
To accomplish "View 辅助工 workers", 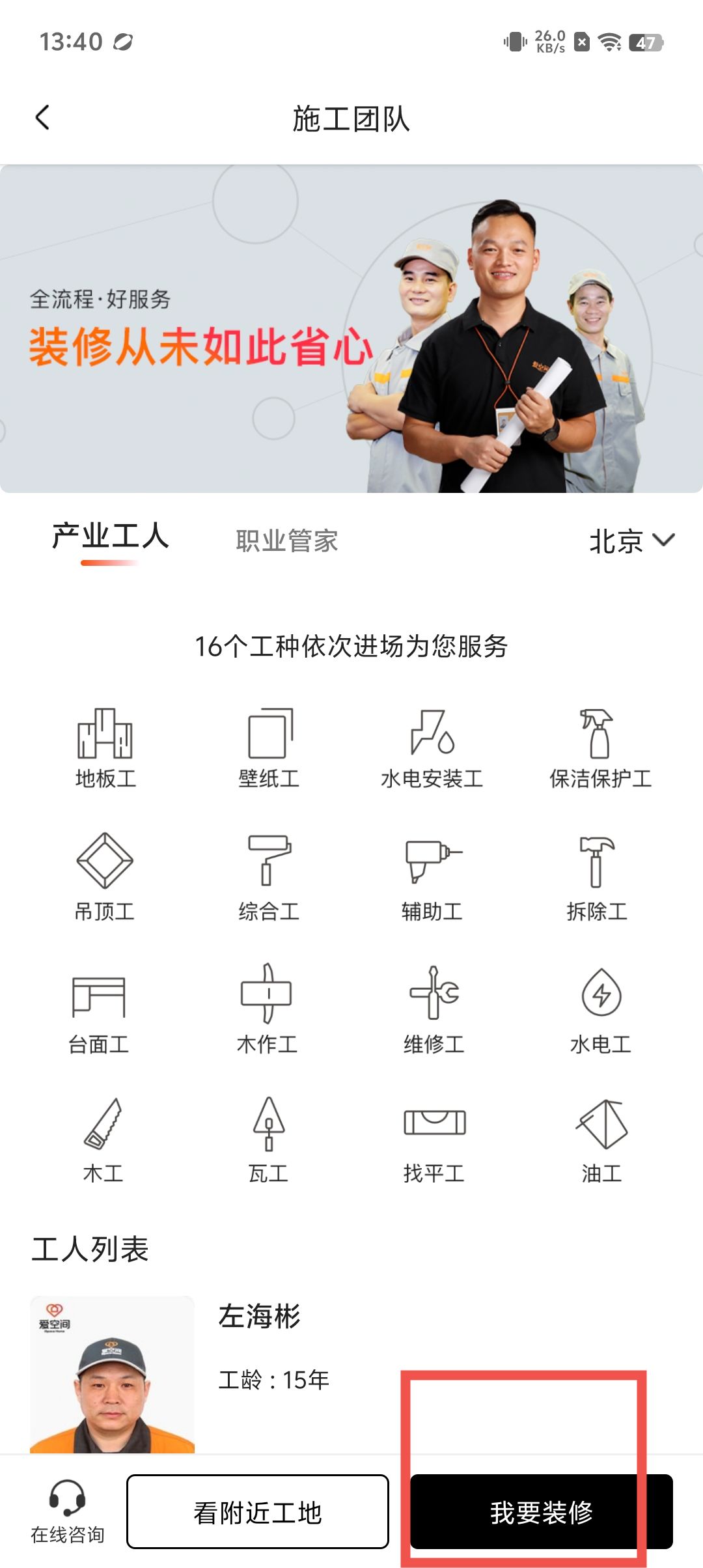I will (432, 877).
